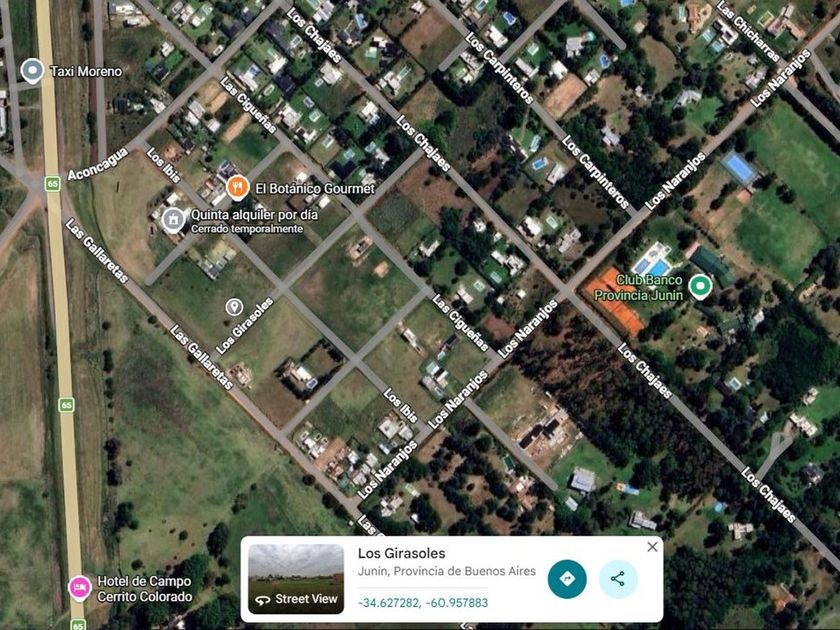Tap the grey dropped pin near Los Girasoles

pyautogui.click(x=234, y=307)
